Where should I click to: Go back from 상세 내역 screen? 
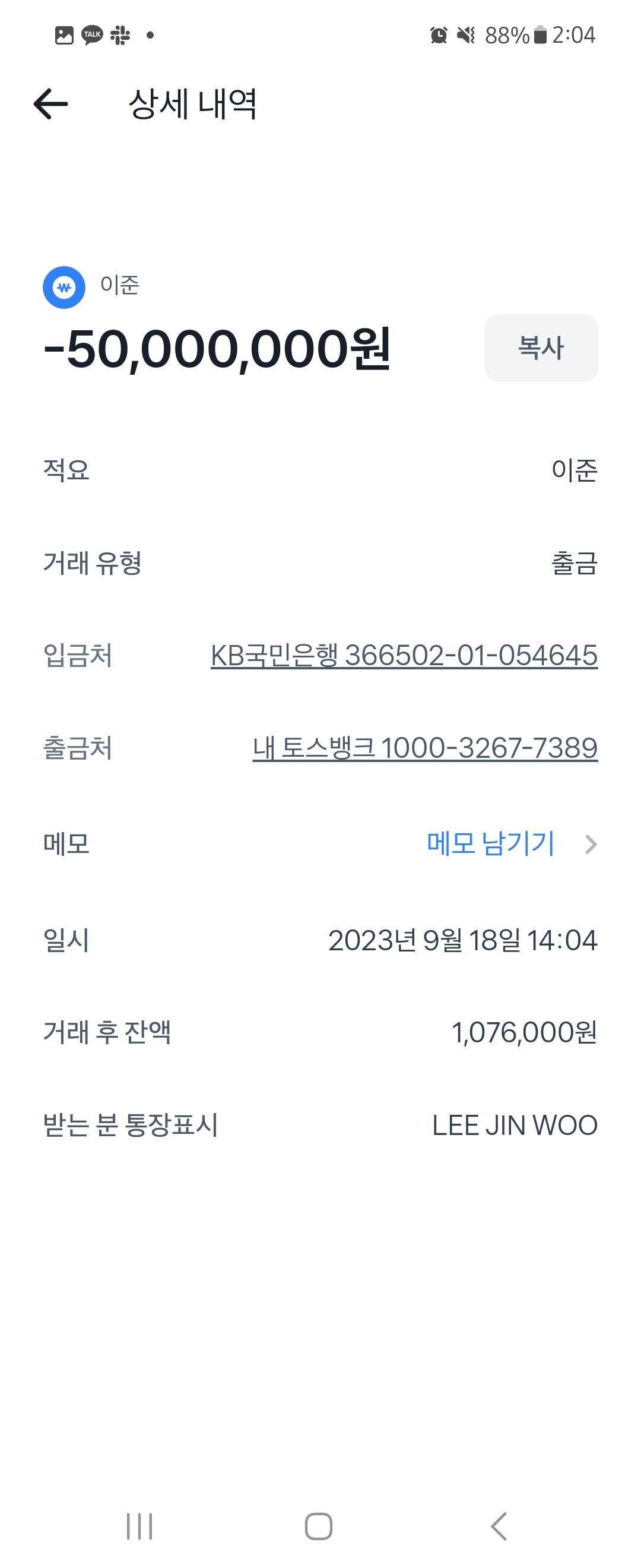pyautogui.click(x=51, y=104)
